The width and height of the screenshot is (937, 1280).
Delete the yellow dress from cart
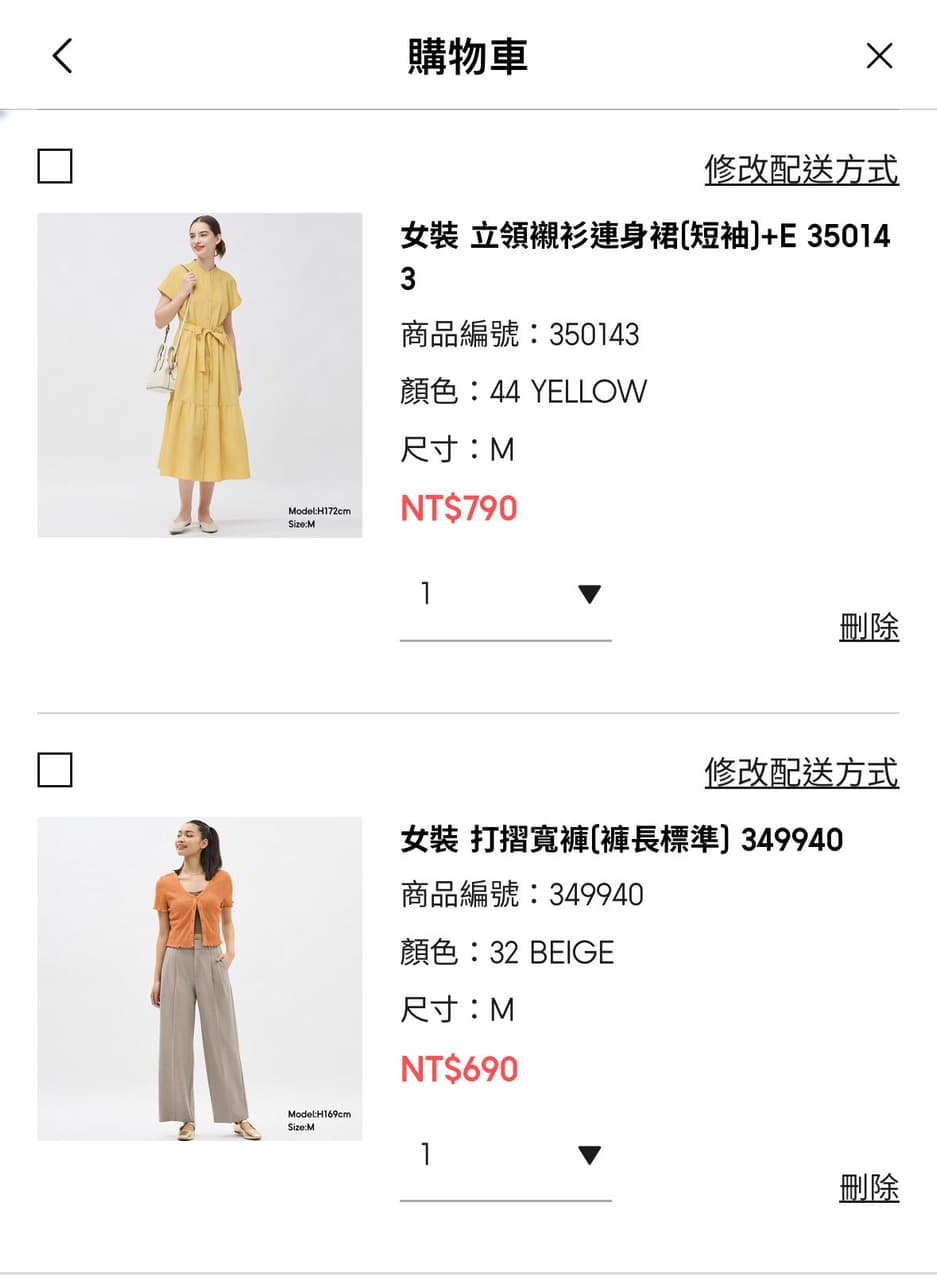868,628
